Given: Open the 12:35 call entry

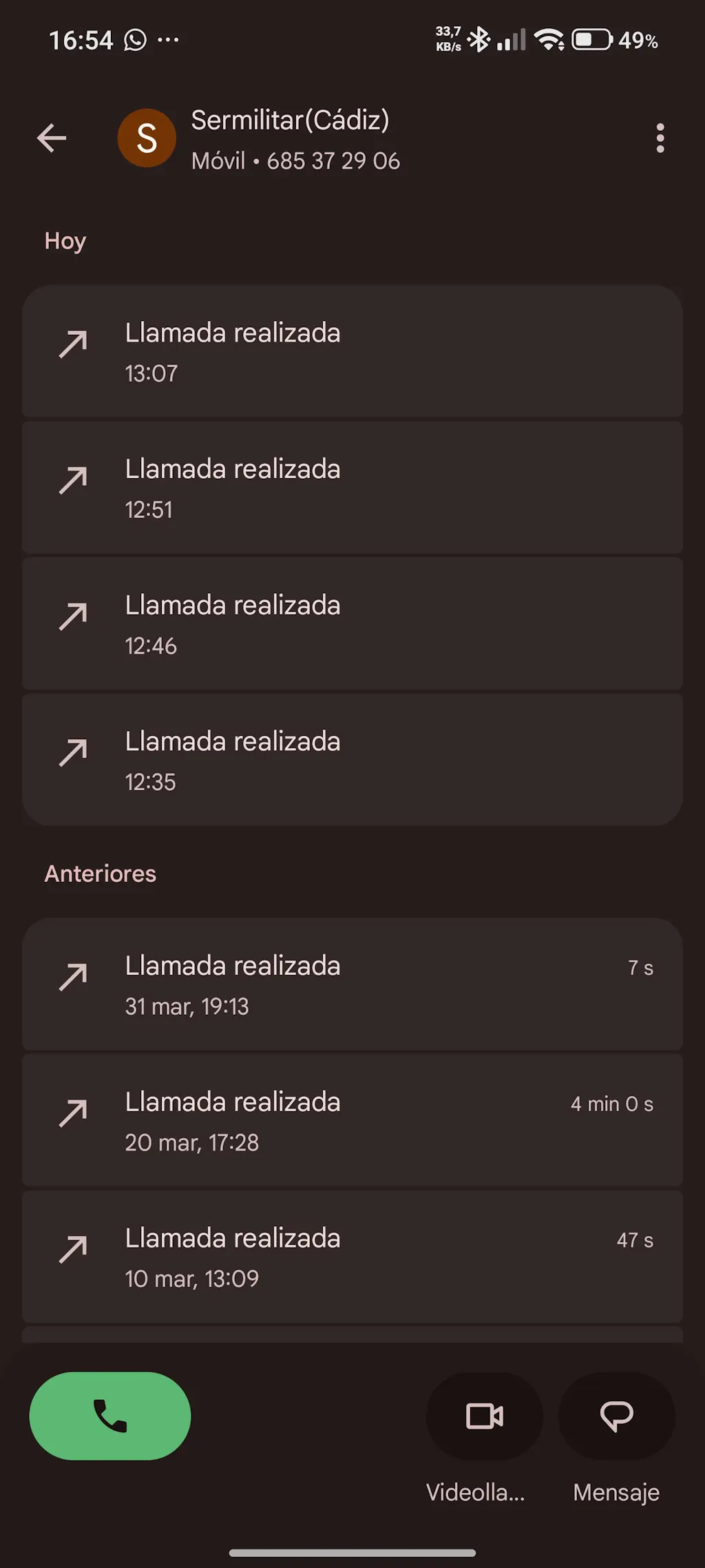Looking at the screenshot, I should pyautogui.click(x=352, y=761).
